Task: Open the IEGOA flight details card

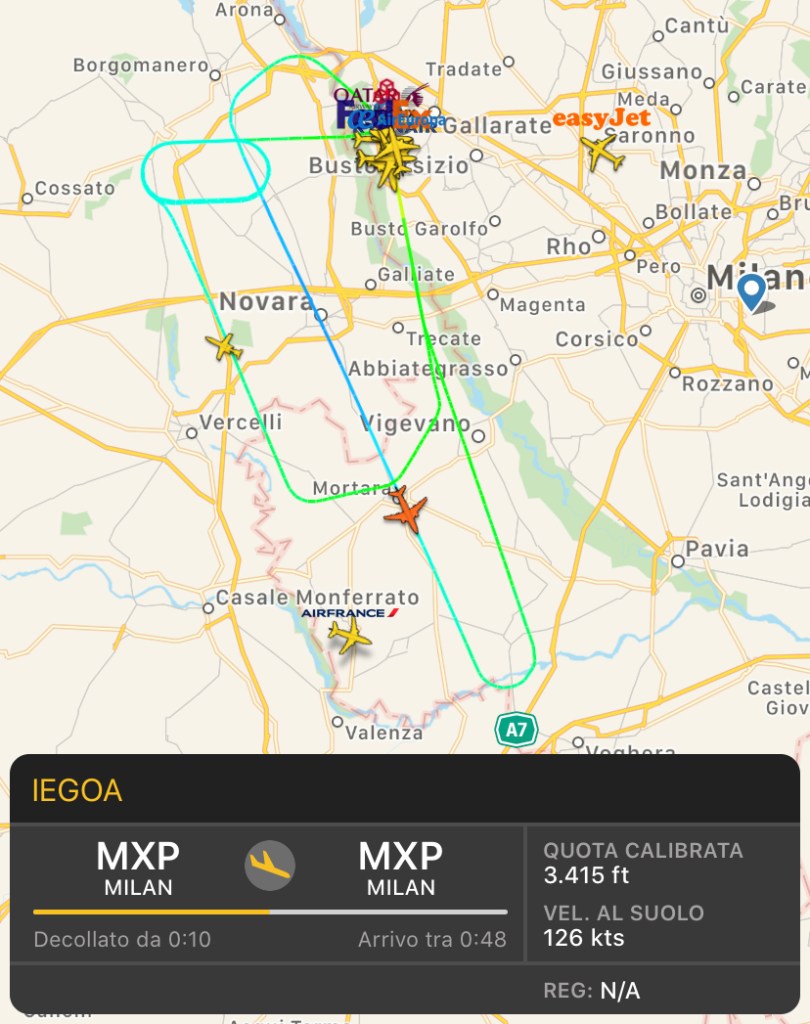Action: [x=78, y=790]
